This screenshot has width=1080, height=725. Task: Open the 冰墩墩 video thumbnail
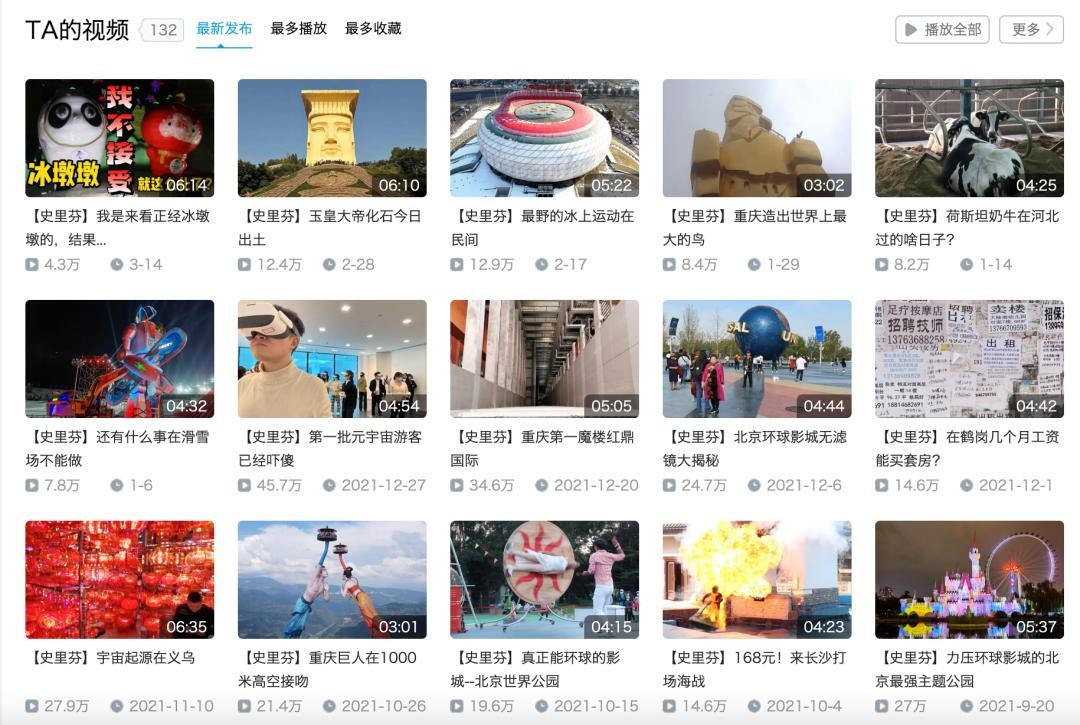[x=119, y=138]
